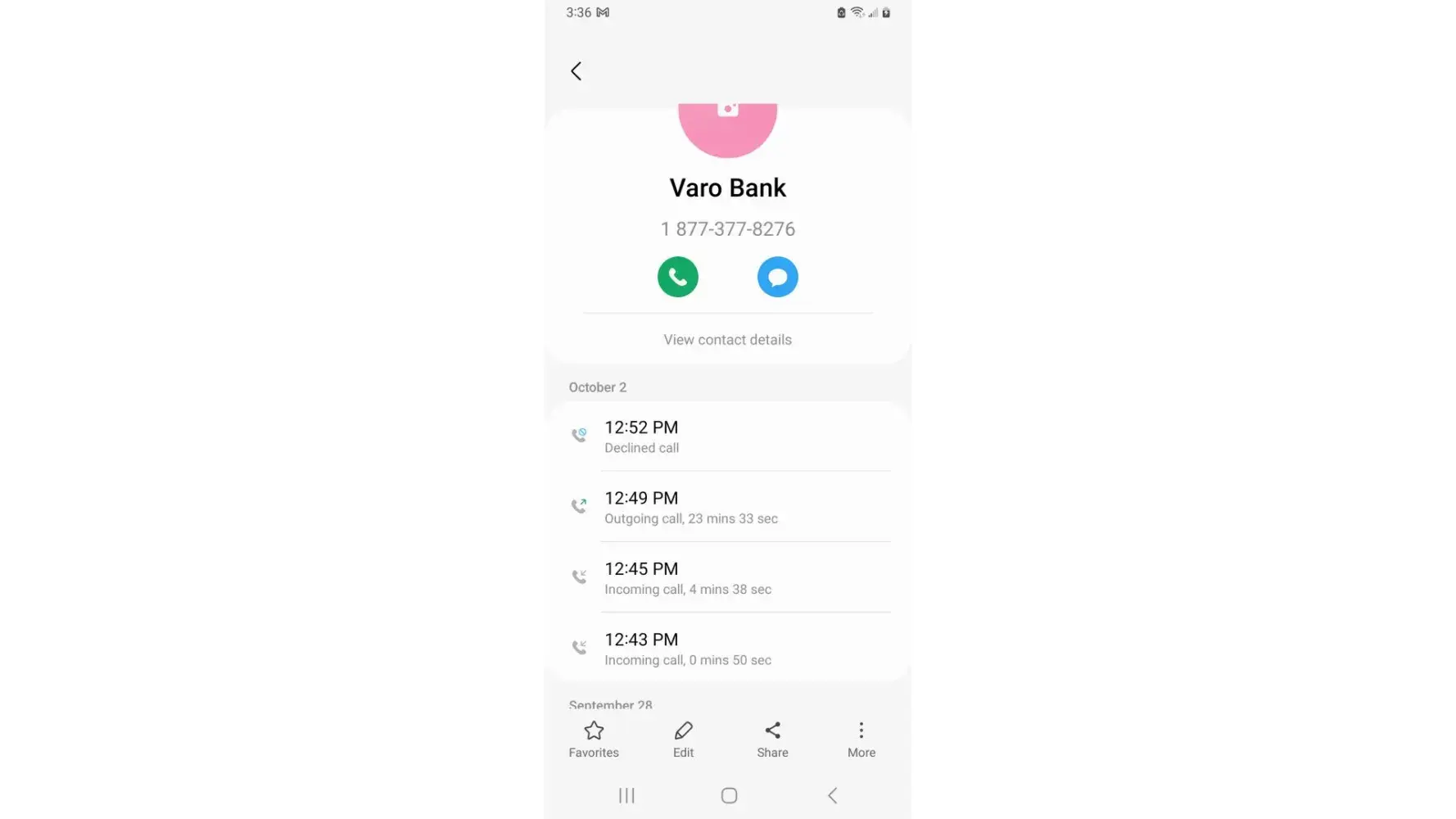Open View contact details
Screen dimensions: 1456x819
727,340
